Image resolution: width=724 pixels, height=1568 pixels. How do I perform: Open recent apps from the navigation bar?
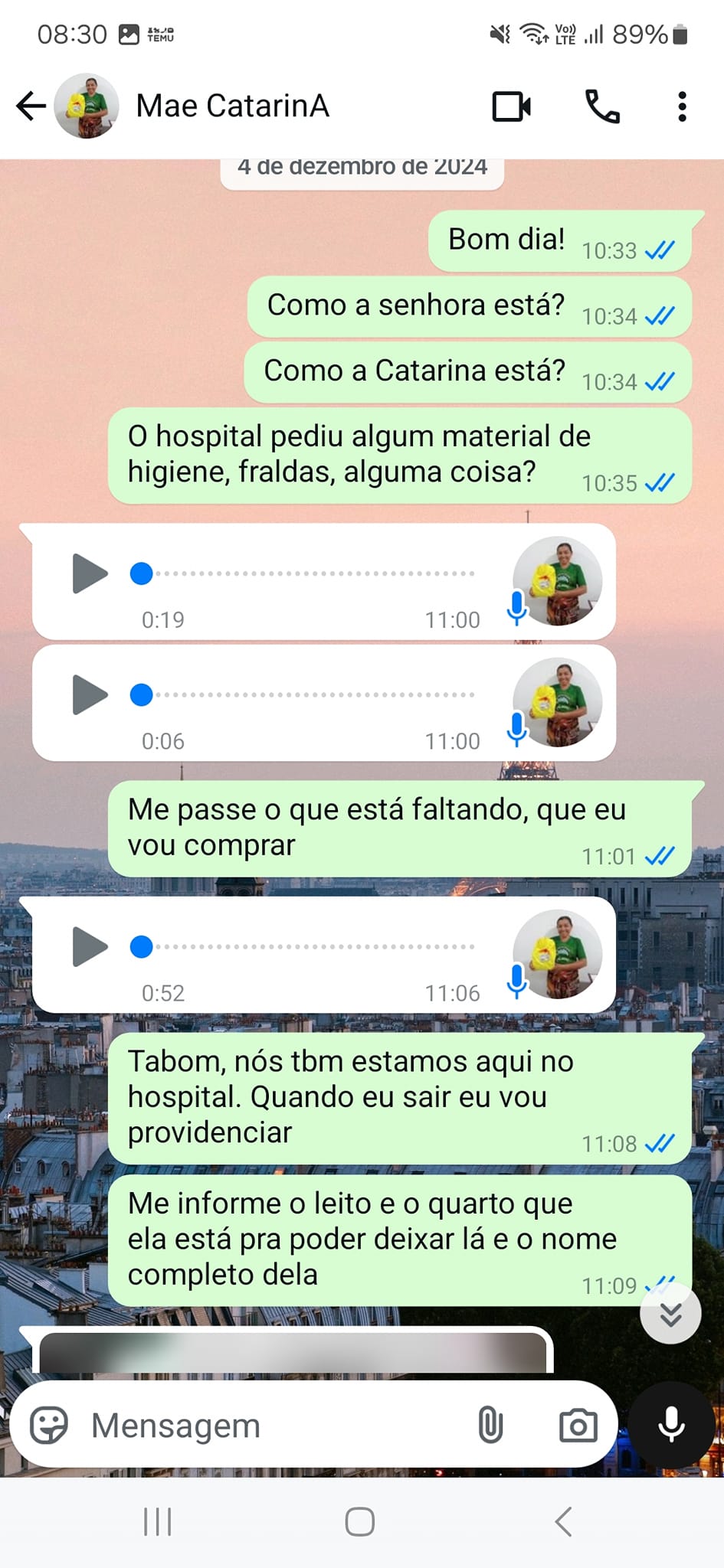click(158, 1522)
